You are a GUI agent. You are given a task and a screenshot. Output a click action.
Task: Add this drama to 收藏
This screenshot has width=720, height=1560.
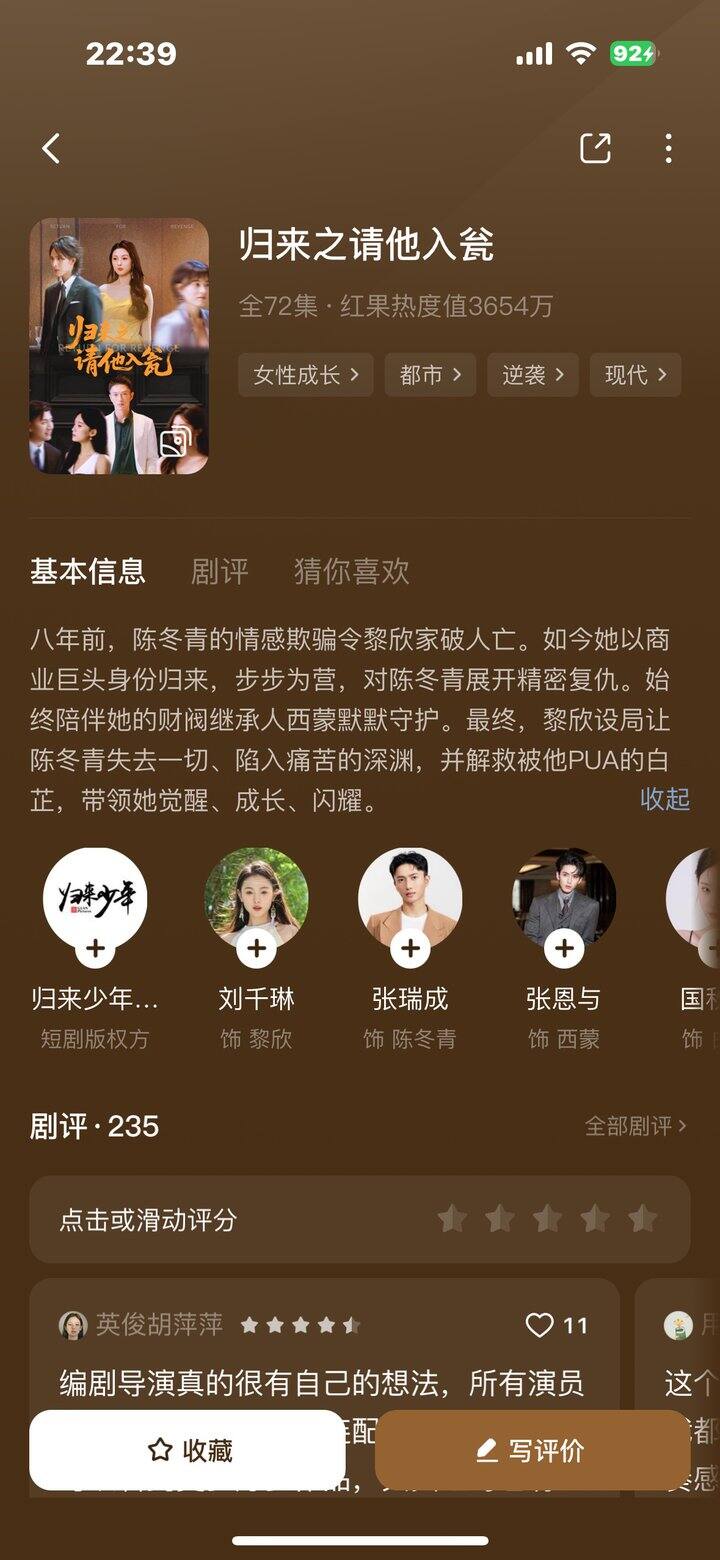pyautogui.click(x=187, y=1450)
